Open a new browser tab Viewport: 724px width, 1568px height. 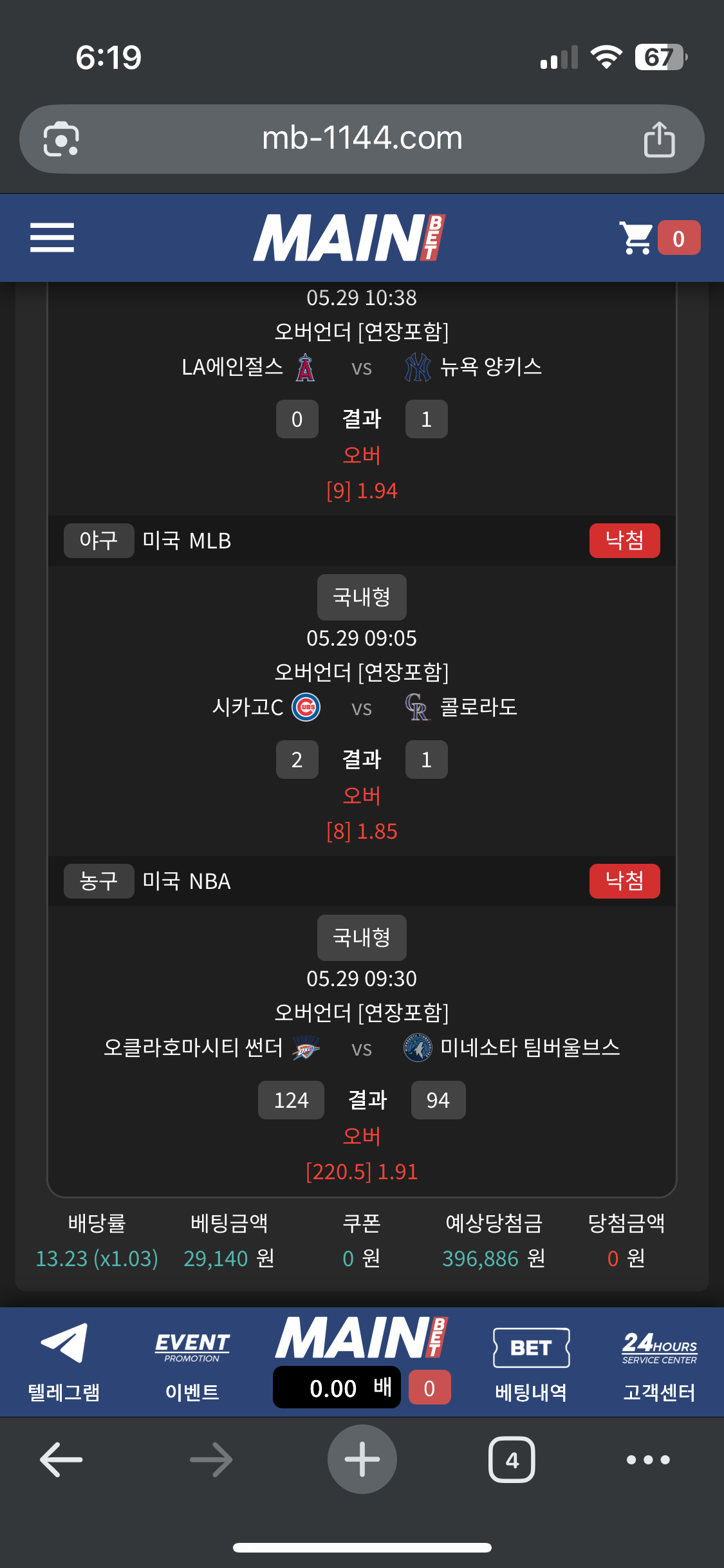click(362, 1459)
